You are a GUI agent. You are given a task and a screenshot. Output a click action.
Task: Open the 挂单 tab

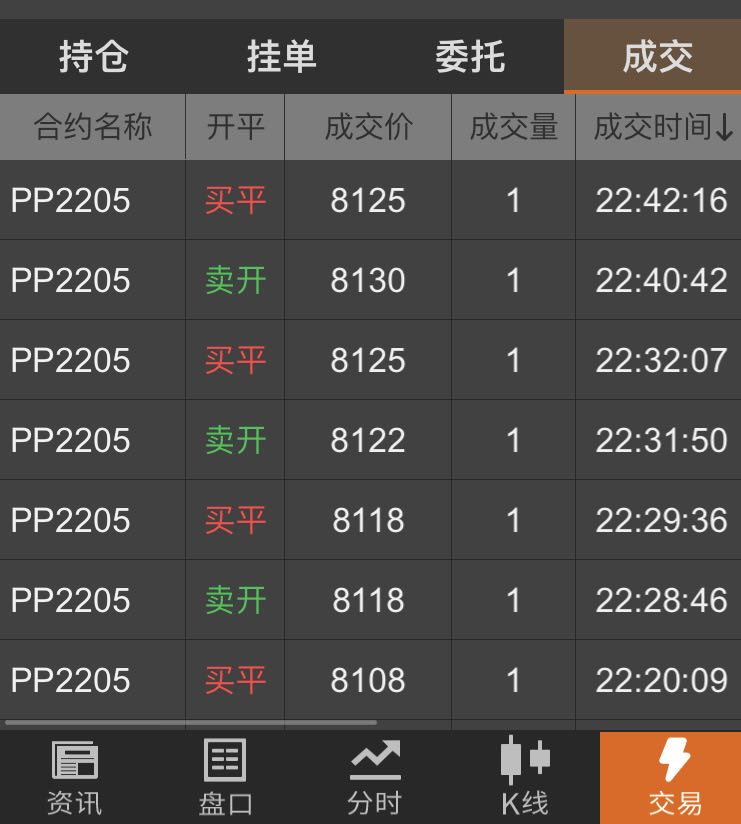pyautogui.click(x=281, y=57)
